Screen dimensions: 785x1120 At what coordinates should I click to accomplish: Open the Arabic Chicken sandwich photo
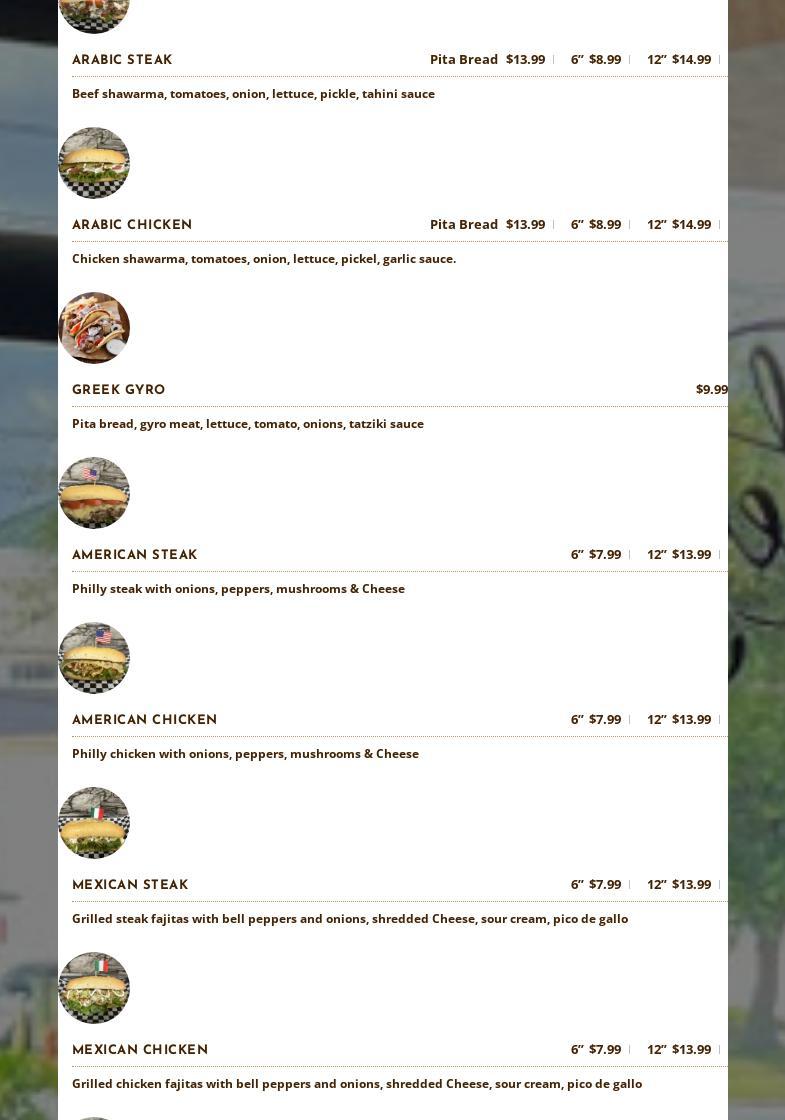tap(94, 163)
